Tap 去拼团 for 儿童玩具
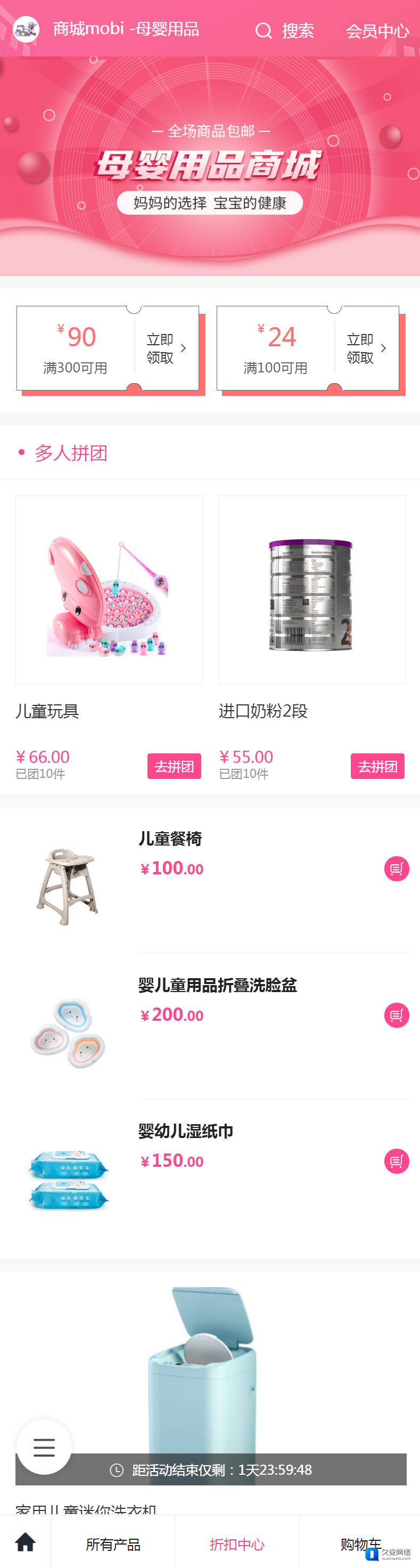This screenshot has width=420, height=1568. (x=174, y=766)
